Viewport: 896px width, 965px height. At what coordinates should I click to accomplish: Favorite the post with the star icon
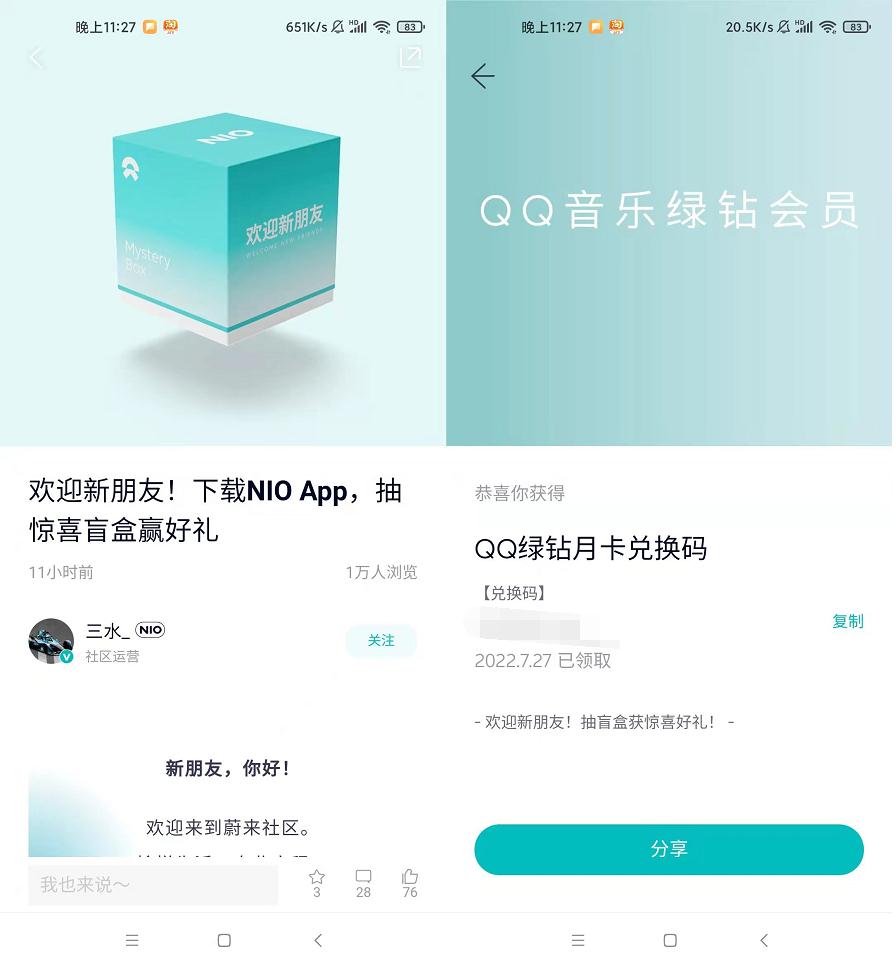pyautogui.click(x=317, y=878)
